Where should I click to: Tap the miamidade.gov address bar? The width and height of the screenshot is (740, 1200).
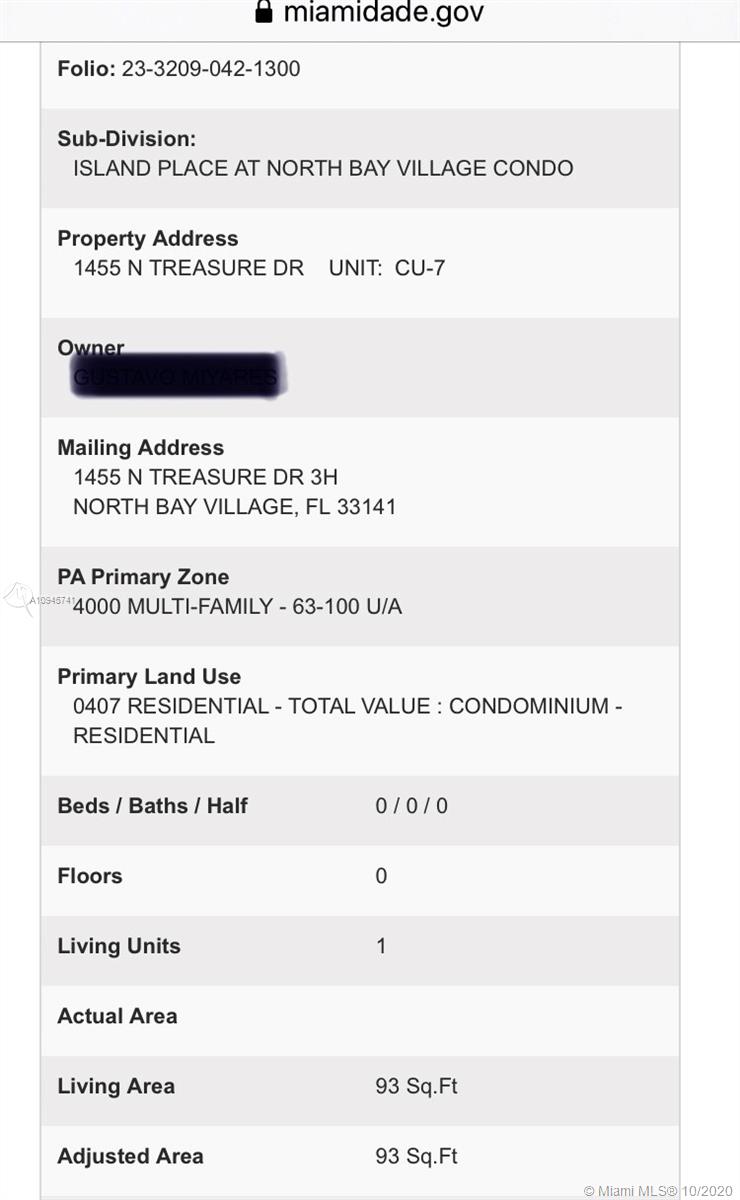pyautogui.click(x=370, y=13)
